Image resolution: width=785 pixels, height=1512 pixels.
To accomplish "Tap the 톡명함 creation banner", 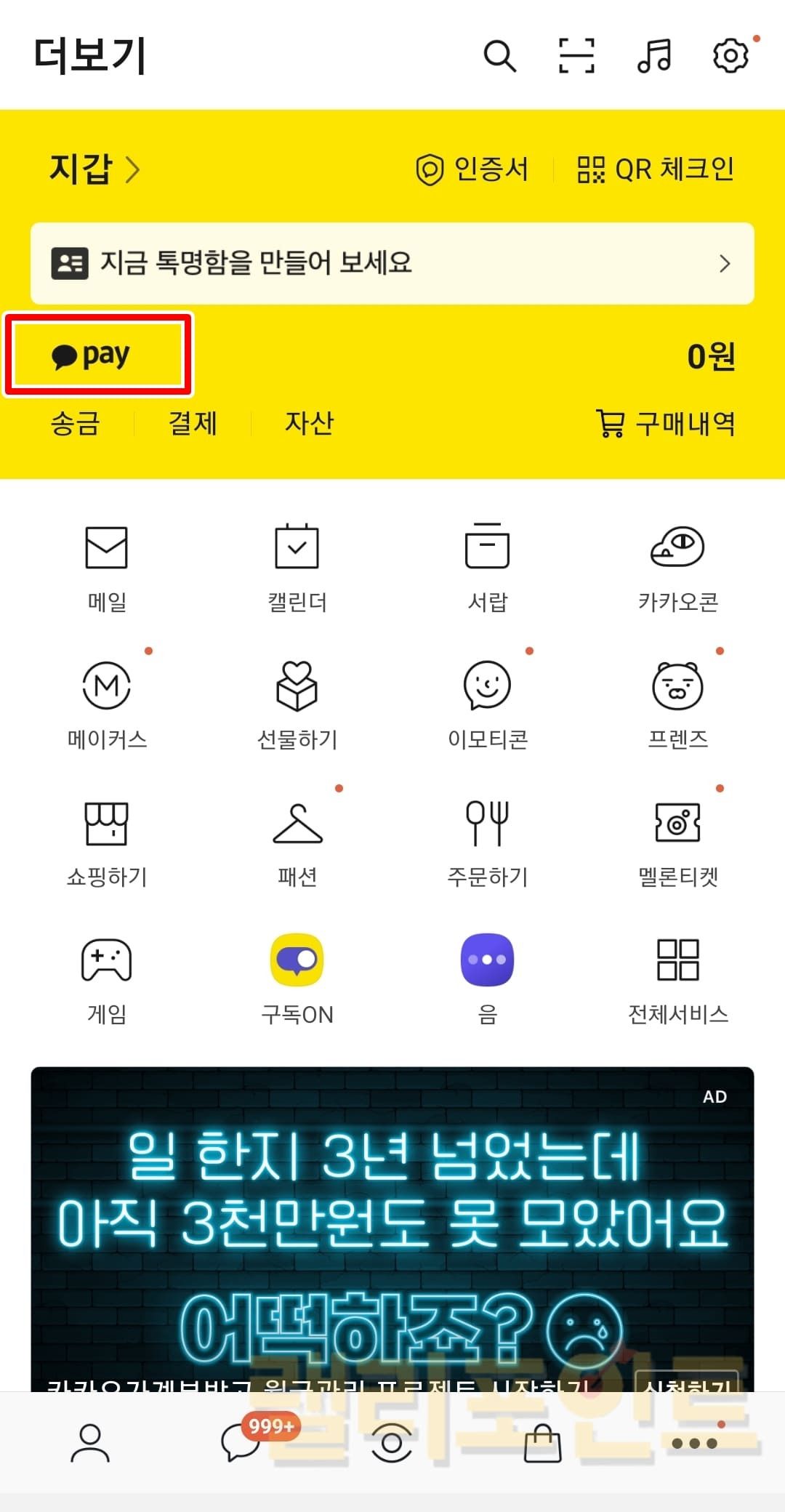I will pyautogui.click(x=392, y=263).
